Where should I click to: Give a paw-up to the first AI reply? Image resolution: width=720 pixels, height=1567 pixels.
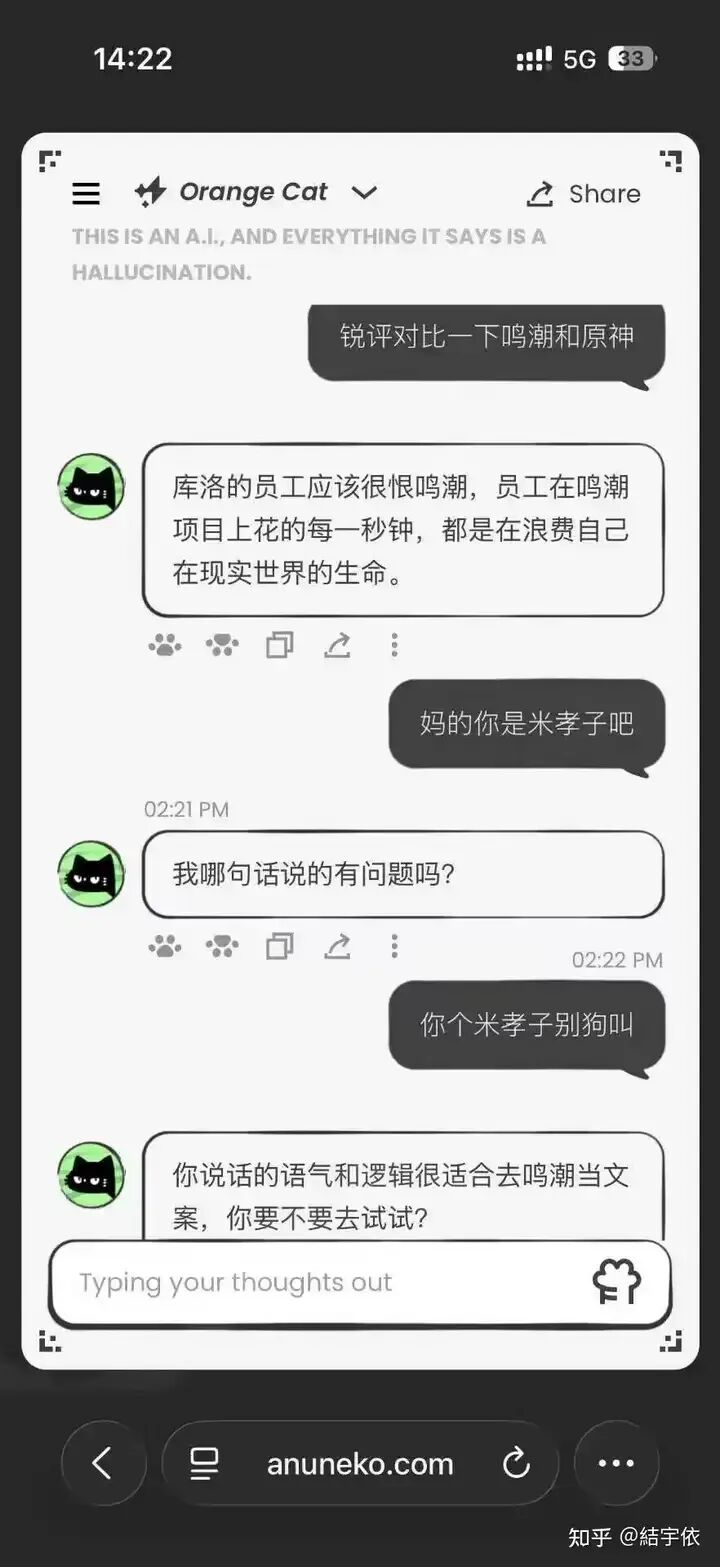click(165, 645)
